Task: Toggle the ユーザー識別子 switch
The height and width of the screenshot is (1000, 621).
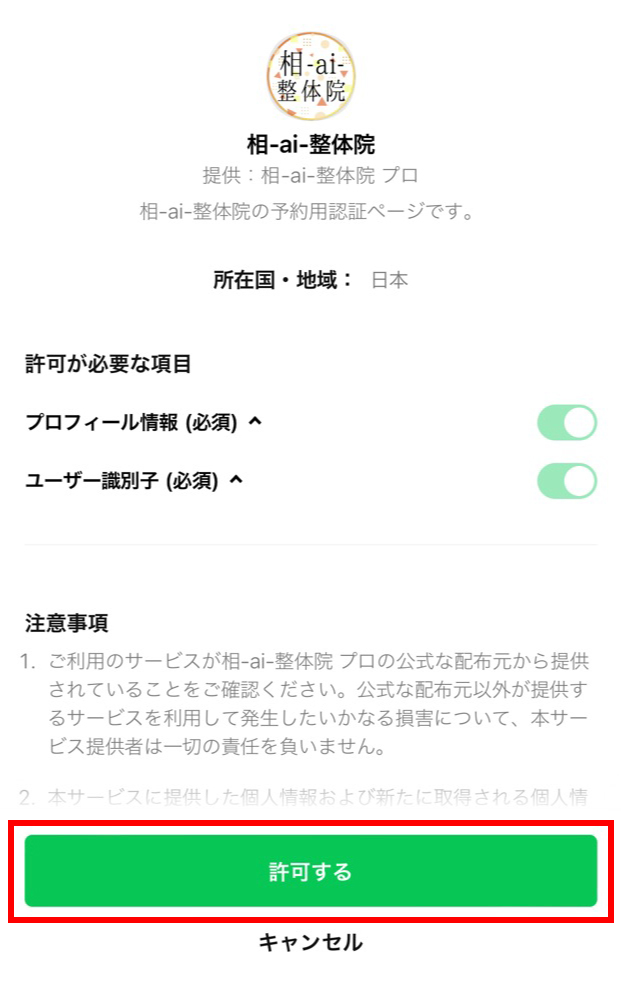Action: point(567,481)
